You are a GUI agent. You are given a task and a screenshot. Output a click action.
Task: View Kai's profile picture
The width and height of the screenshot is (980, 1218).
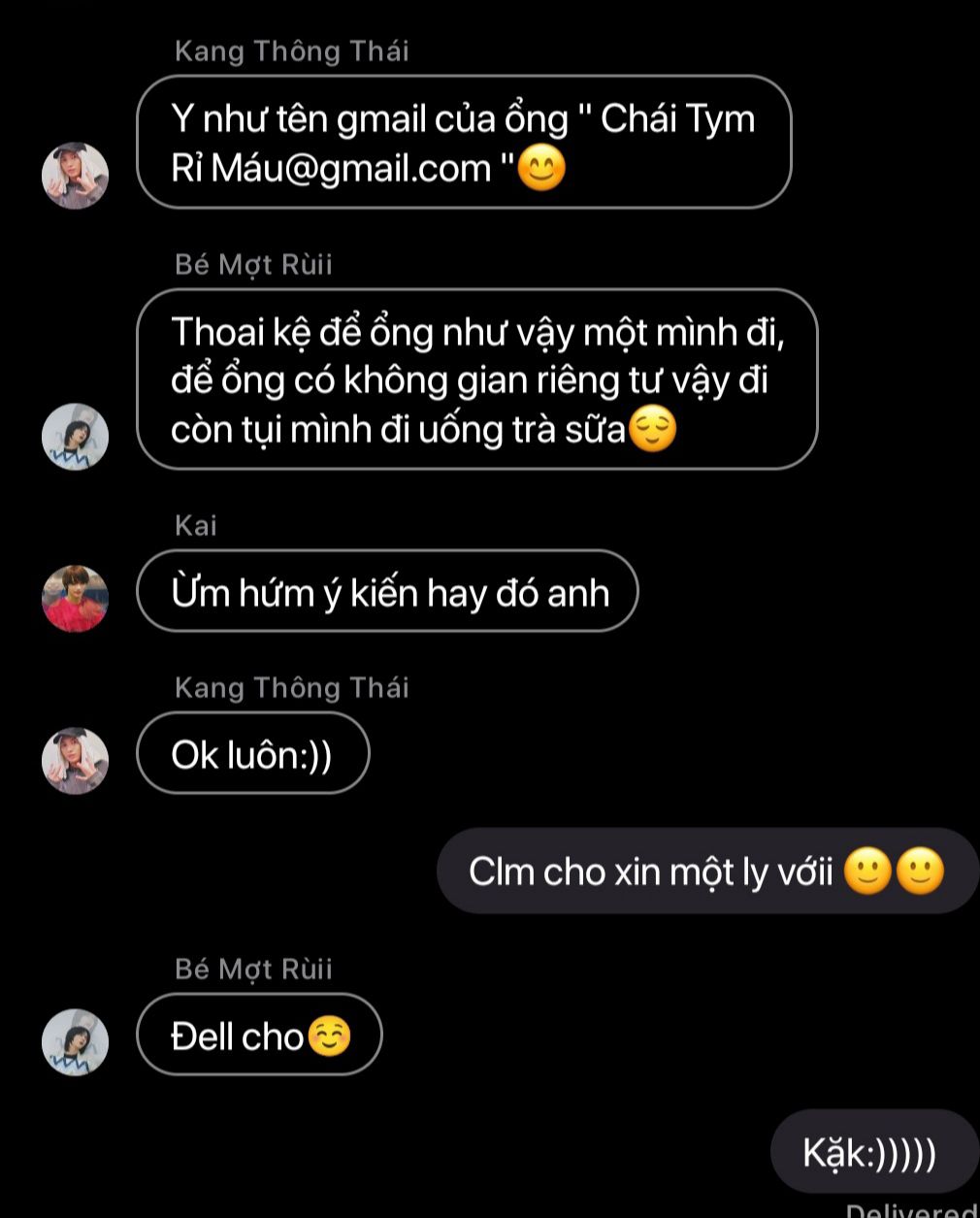click(75, 598)
